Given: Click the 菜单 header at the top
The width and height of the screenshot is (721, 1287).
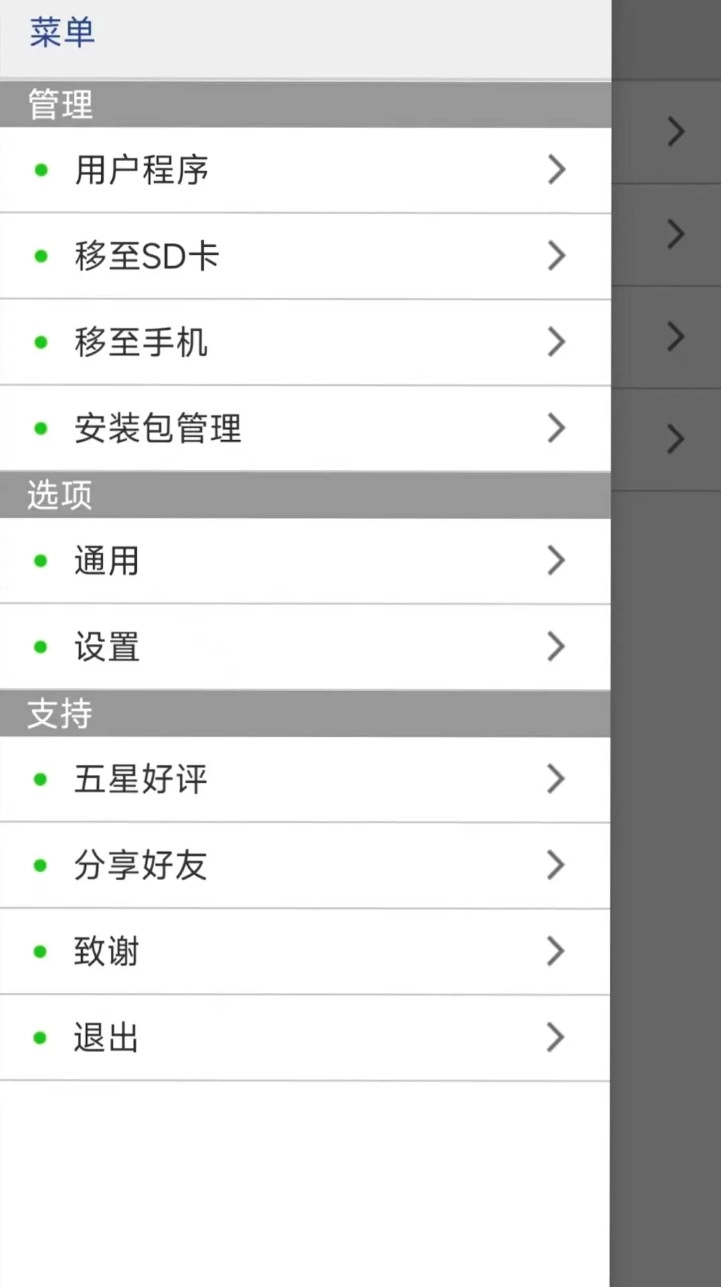Looking at the screenshot, I should 61,33.
